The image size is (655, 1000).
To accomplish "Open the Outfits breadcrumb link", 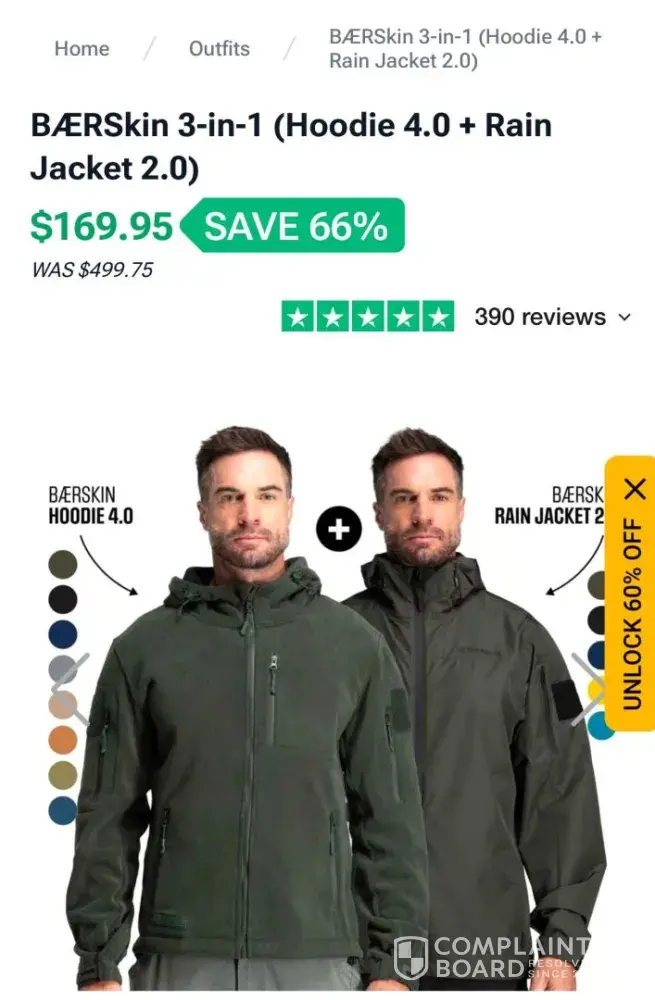I will coord(219,48).
